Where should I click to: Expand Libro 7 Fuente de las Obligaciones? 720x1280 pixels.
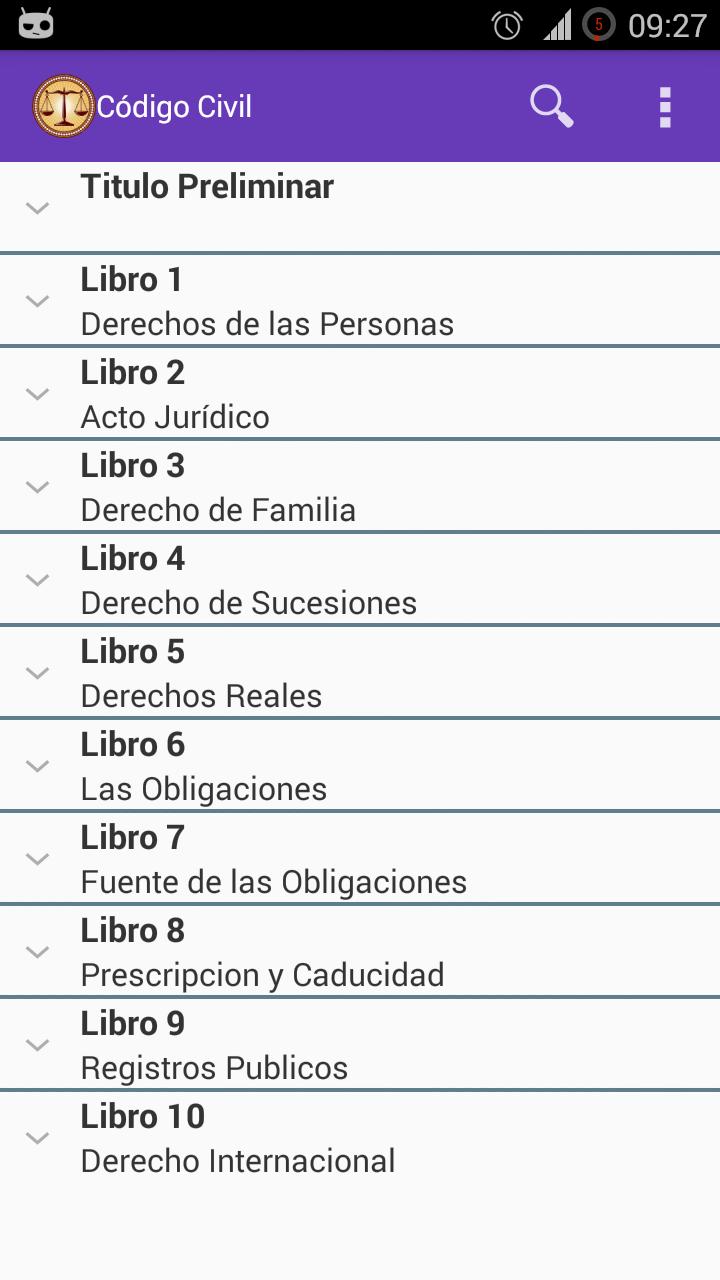tap(38, 859)
